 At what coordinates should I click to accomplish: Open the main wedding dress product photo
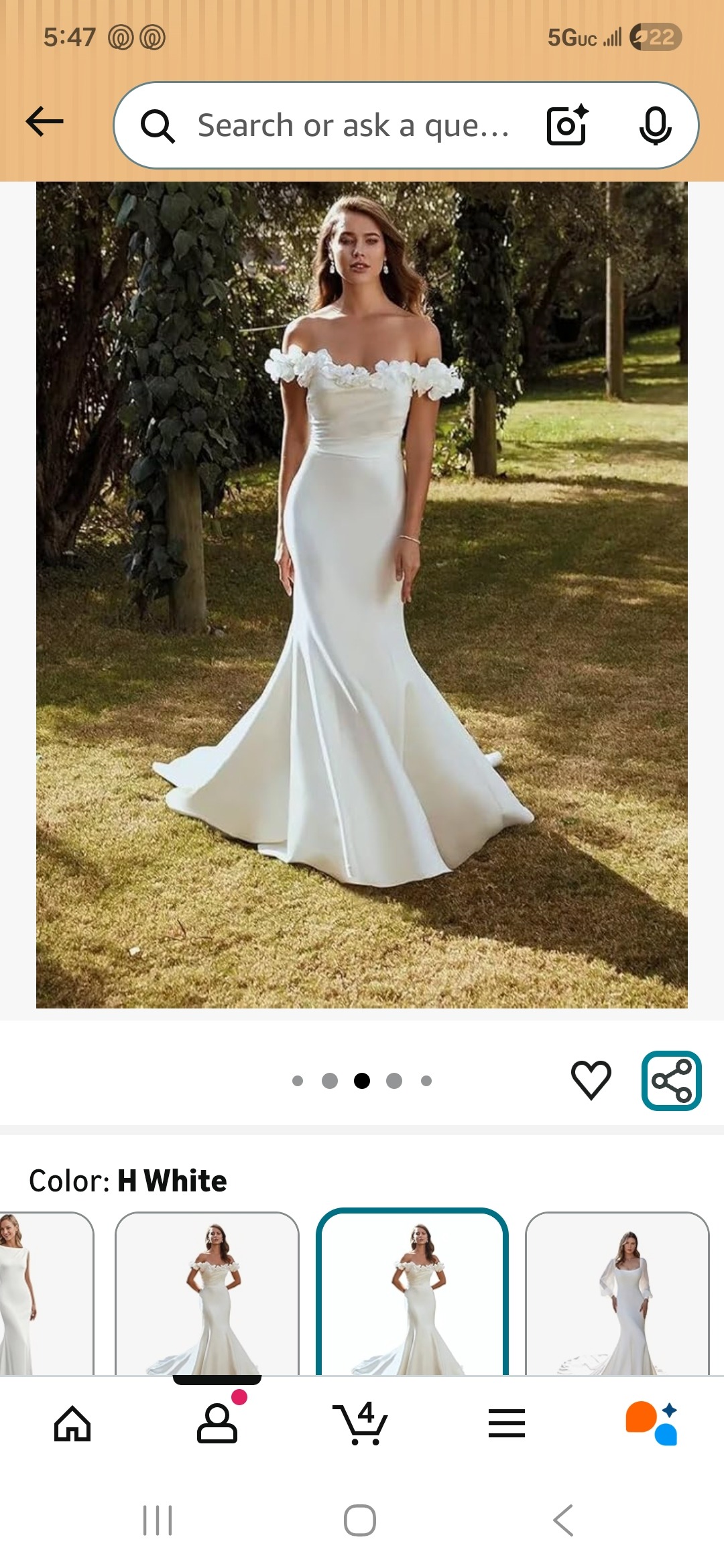point(362,595)
